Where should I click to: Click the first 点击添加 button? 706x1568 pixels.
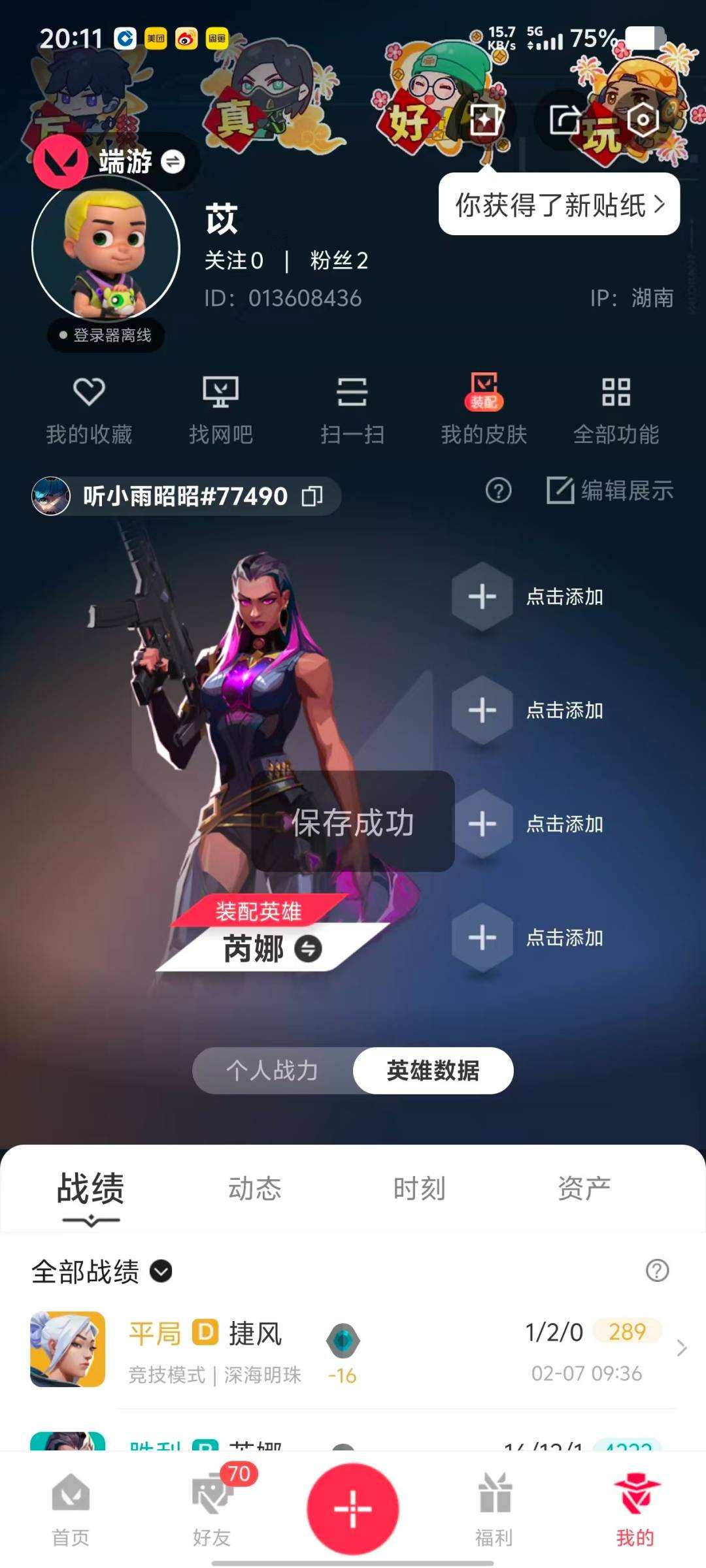tap(482, 598)
